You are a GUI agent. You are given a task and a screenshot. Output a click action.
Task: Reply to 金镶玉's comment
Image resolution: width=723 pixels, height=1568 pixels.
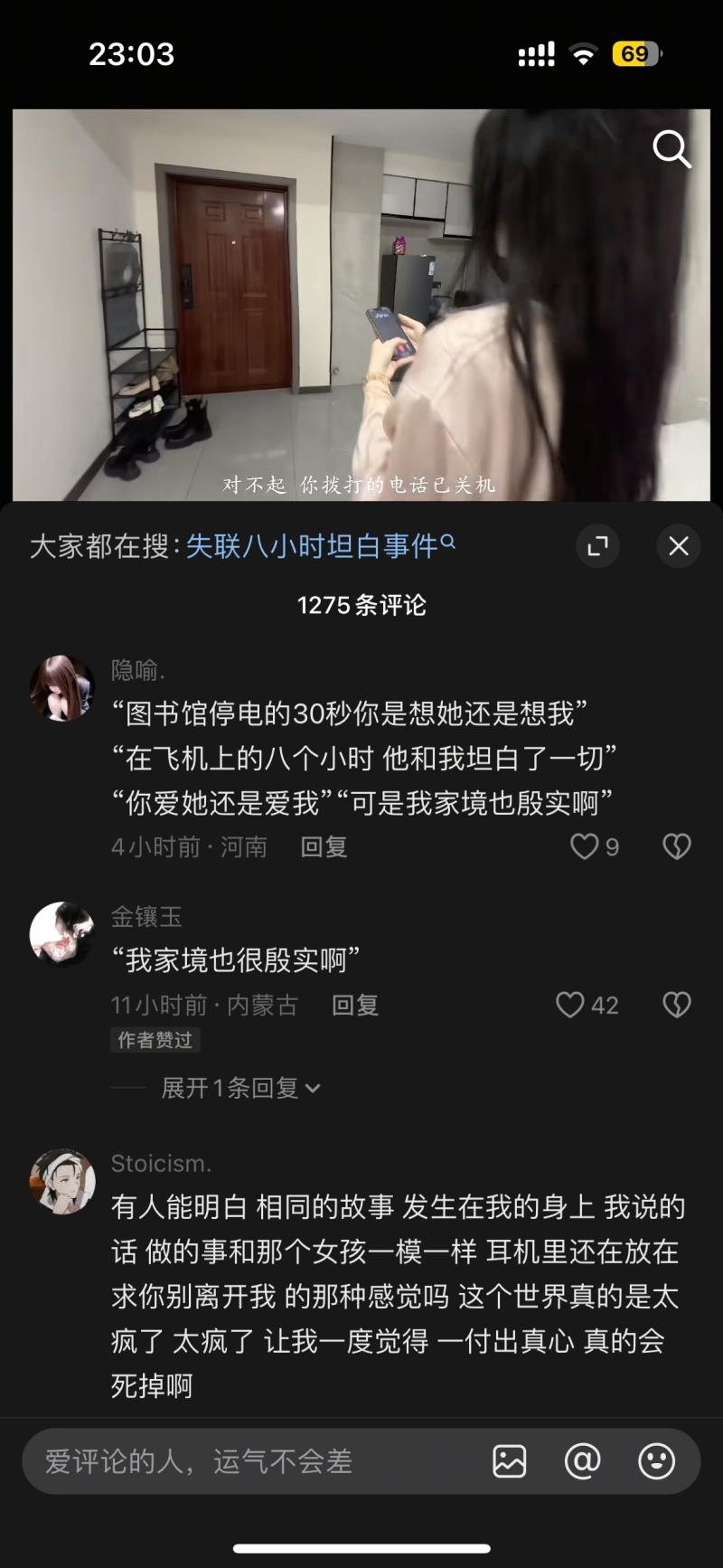point(354,1006)
